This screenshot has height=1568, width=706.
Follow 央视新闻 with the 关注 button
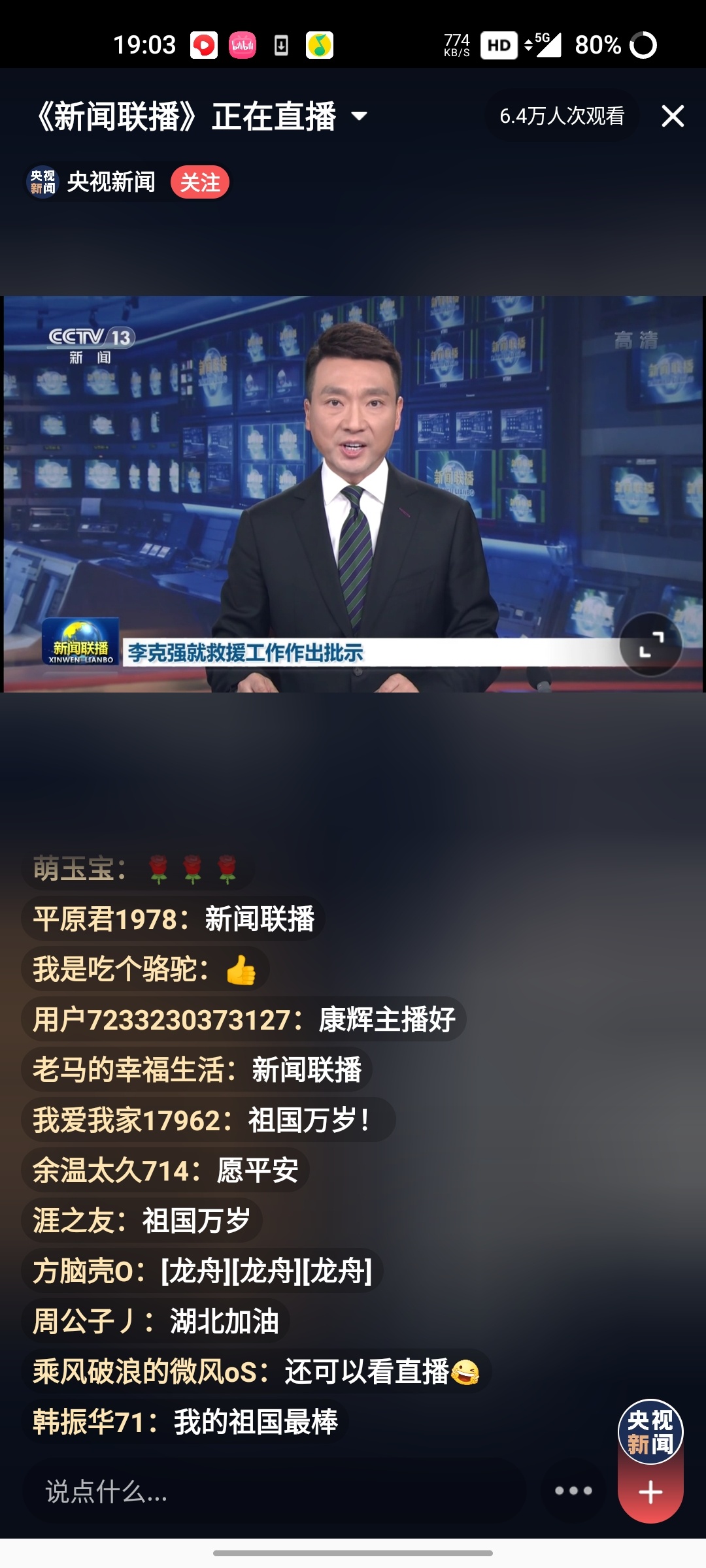[200, 182]
